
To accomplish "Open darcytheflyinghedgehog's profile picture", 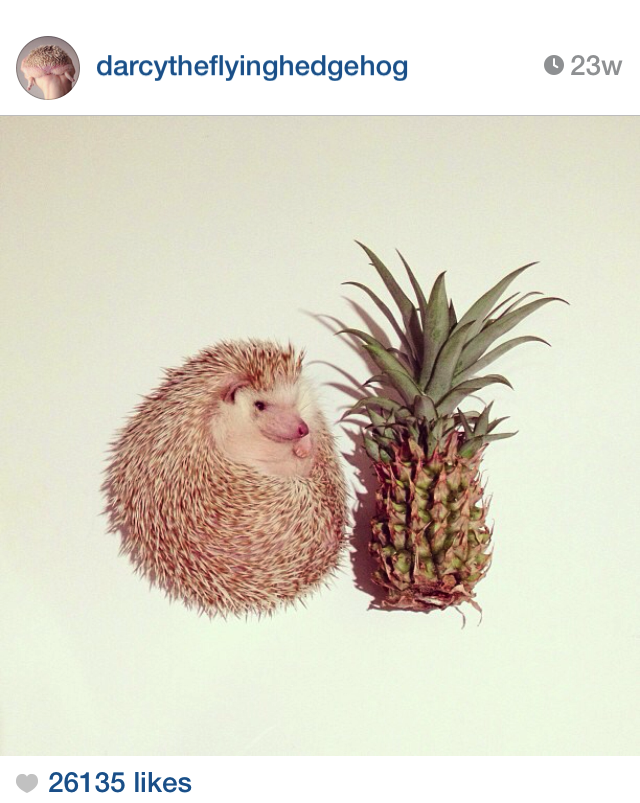I will click(48, 67).
